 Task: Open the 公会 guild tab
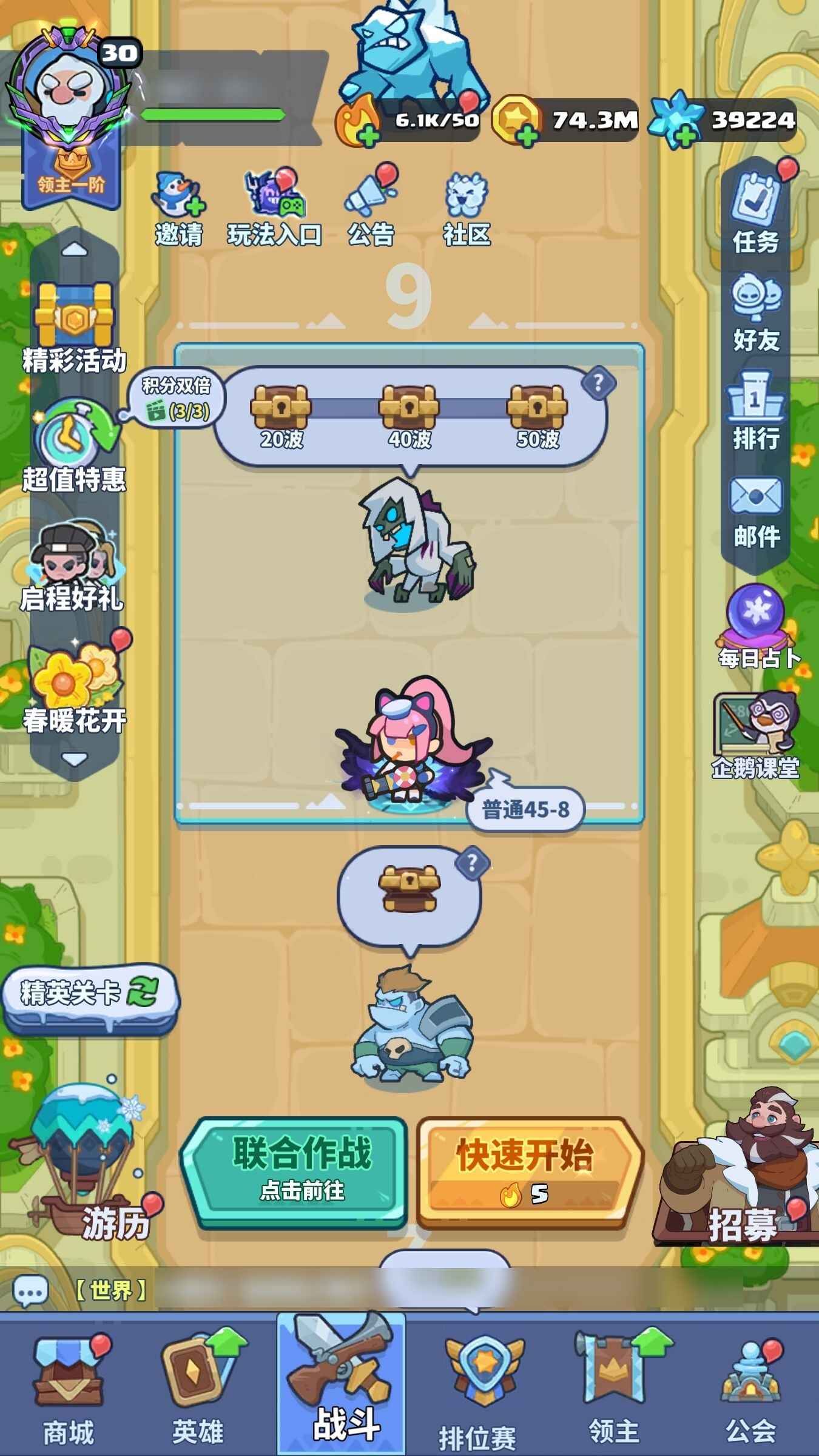coord(751,1389)
